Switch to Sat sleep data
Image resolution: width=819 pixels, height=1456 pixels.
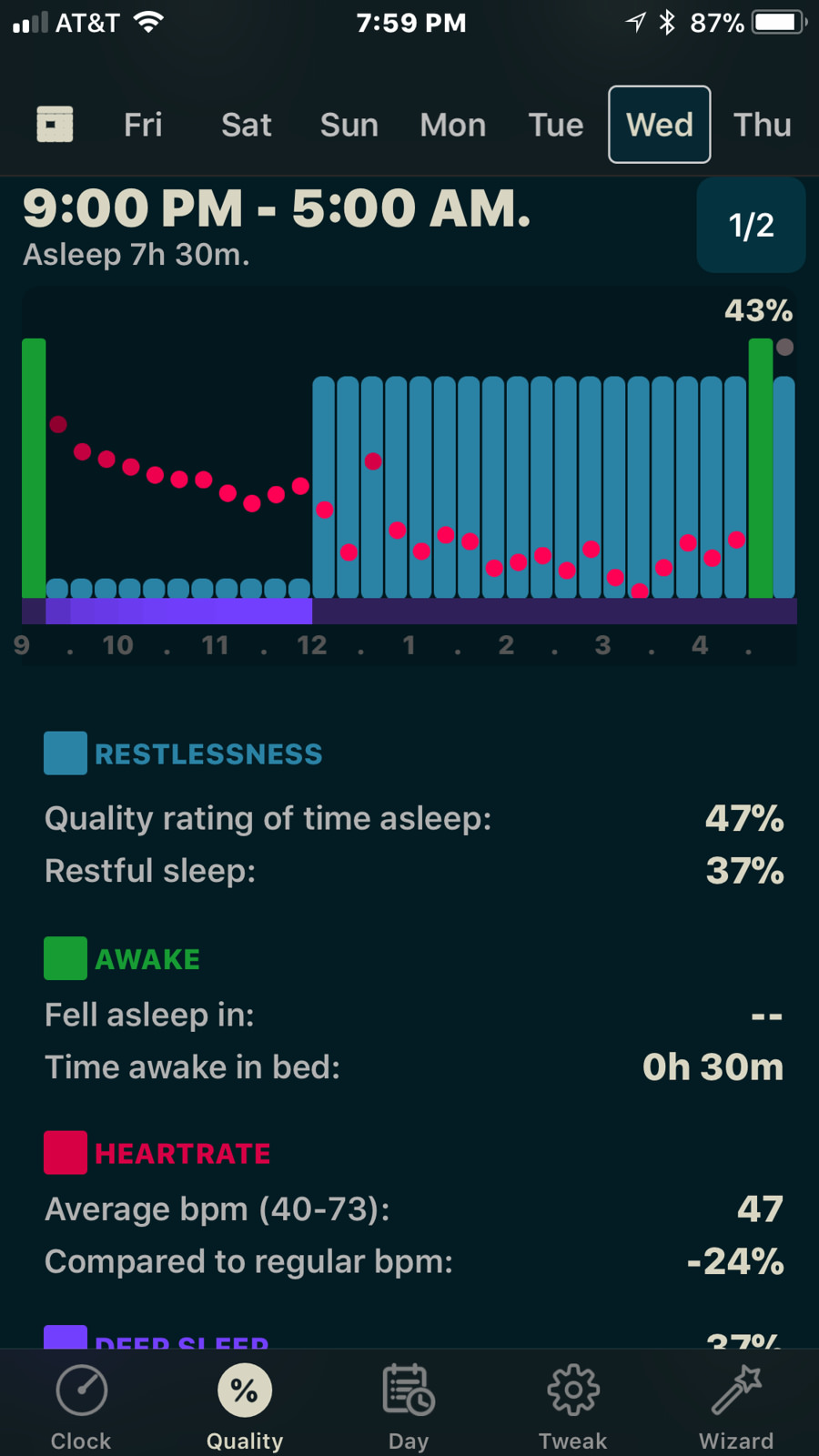pyautogui.click(x=246, y=125)
